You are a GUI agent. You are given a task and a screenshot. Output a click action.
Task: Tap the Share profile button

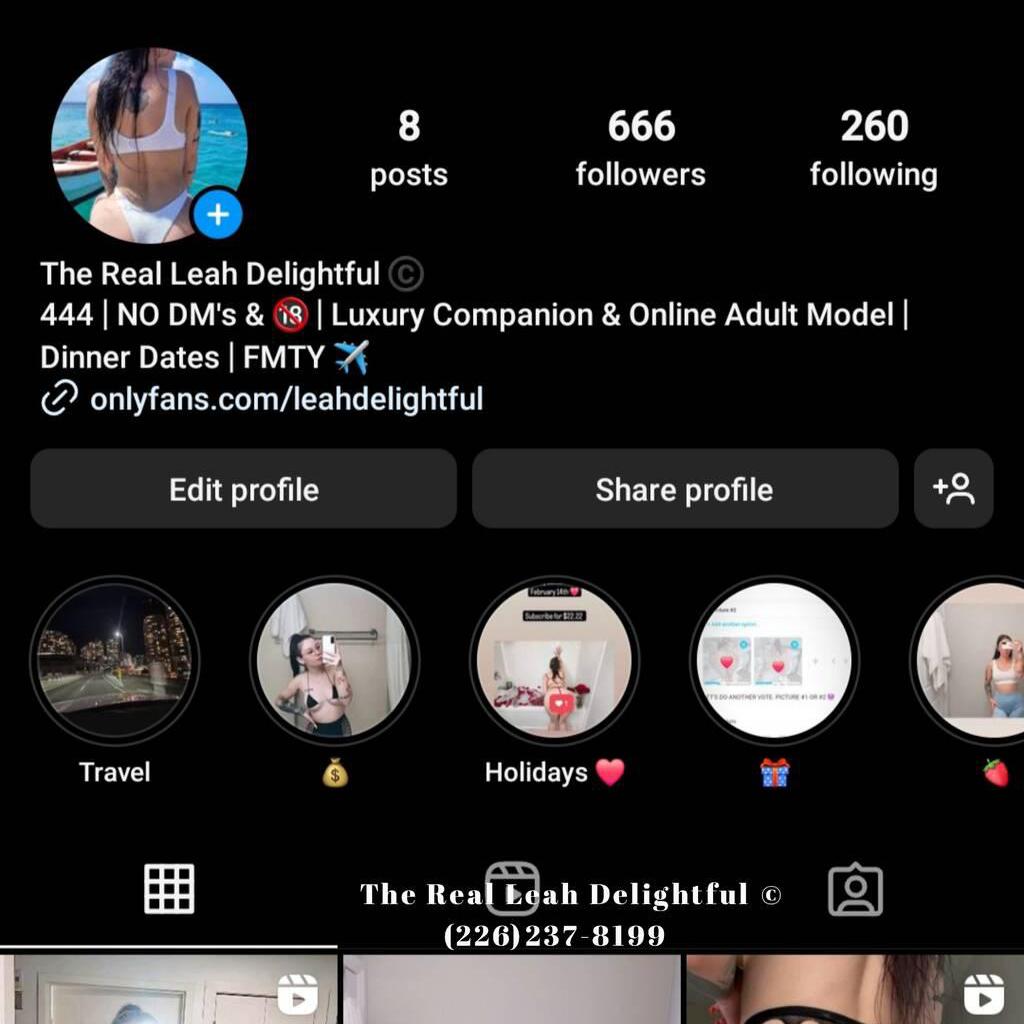(x=684, y=489)
